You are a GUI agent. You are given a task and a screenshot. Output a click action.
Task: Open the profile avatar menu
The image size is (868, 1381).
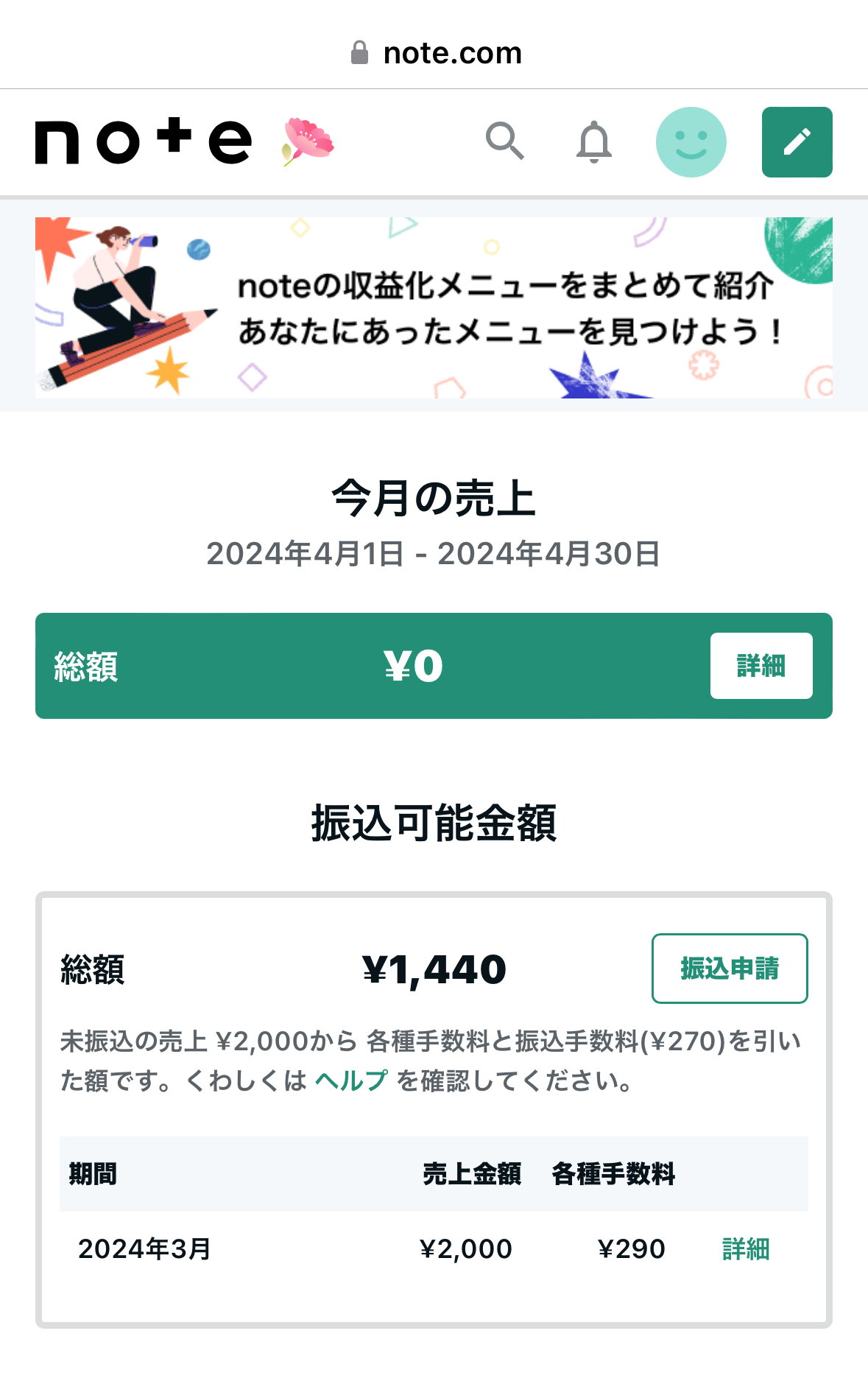pyautogui.click(x=691, y=142)
